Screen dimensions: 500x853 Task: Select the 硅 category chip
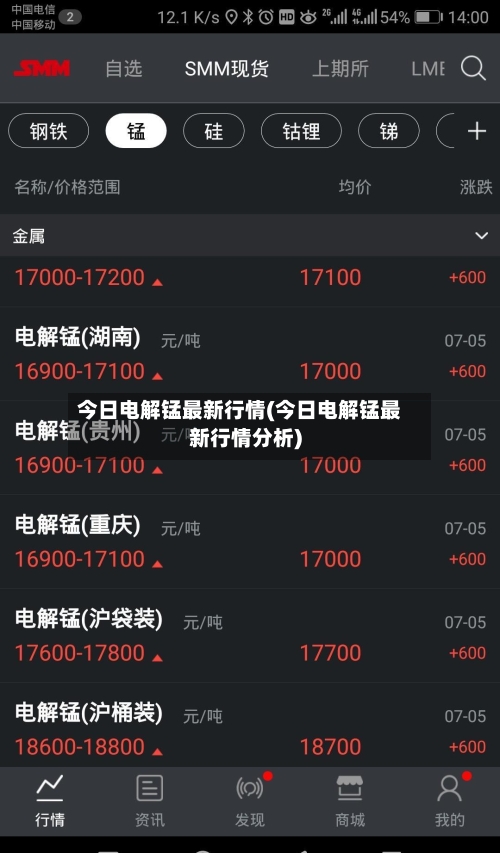pyautogui.click(x=214, y=131)
